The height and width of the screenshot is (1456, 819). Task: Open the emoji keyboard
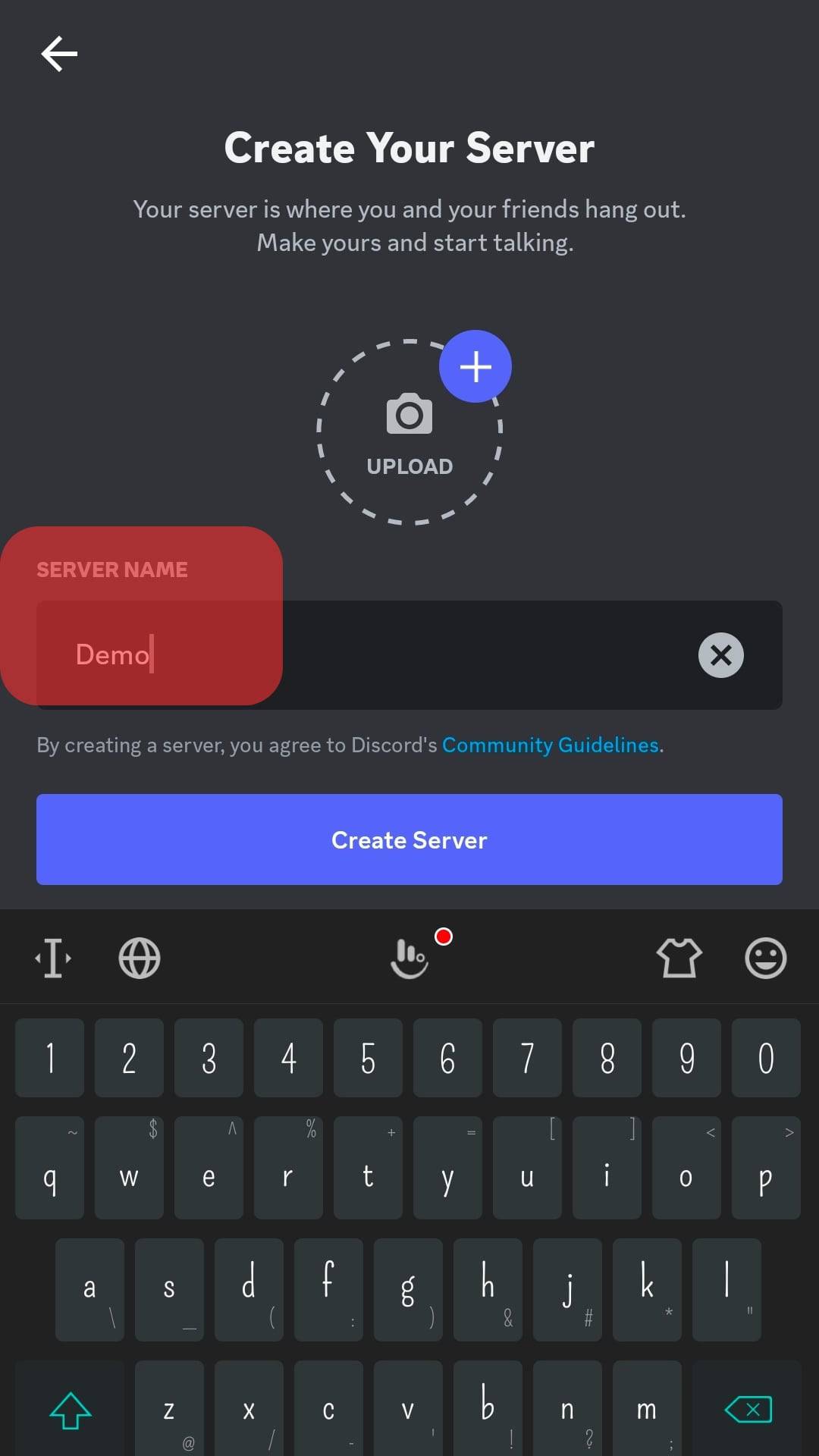765,958
